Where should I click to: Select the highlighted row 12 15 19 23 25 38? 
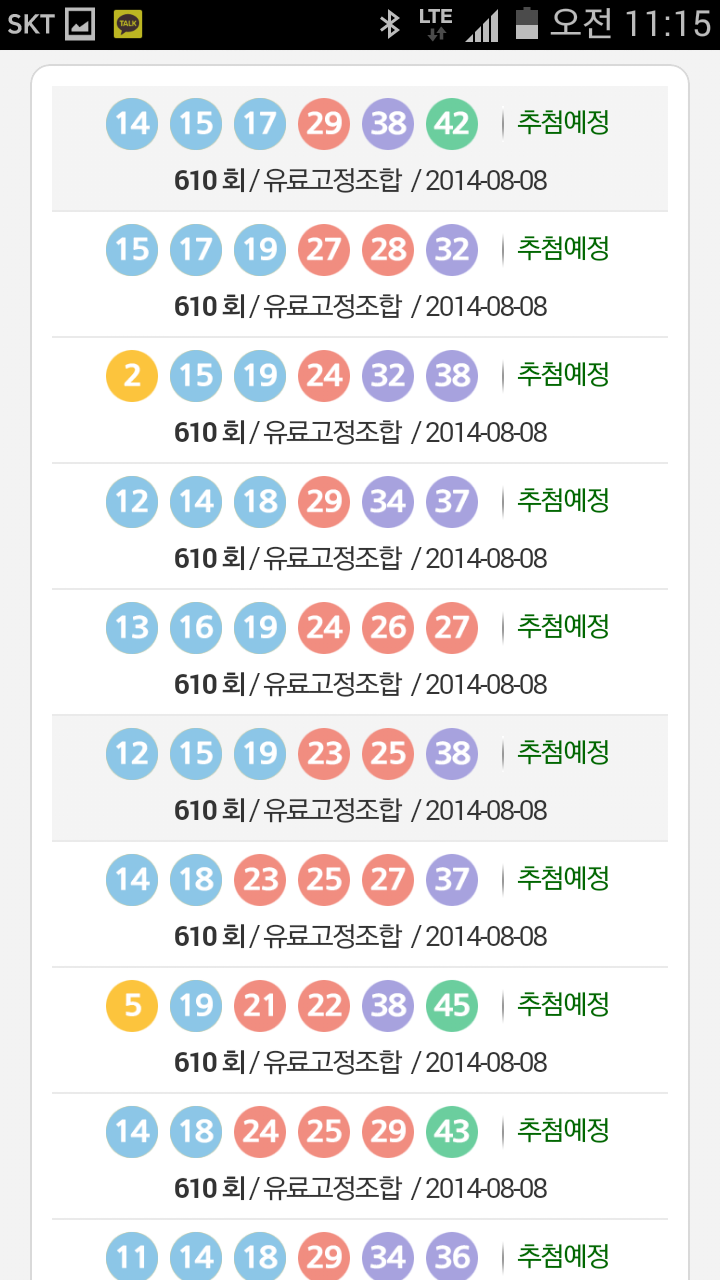tap(360, 779)
